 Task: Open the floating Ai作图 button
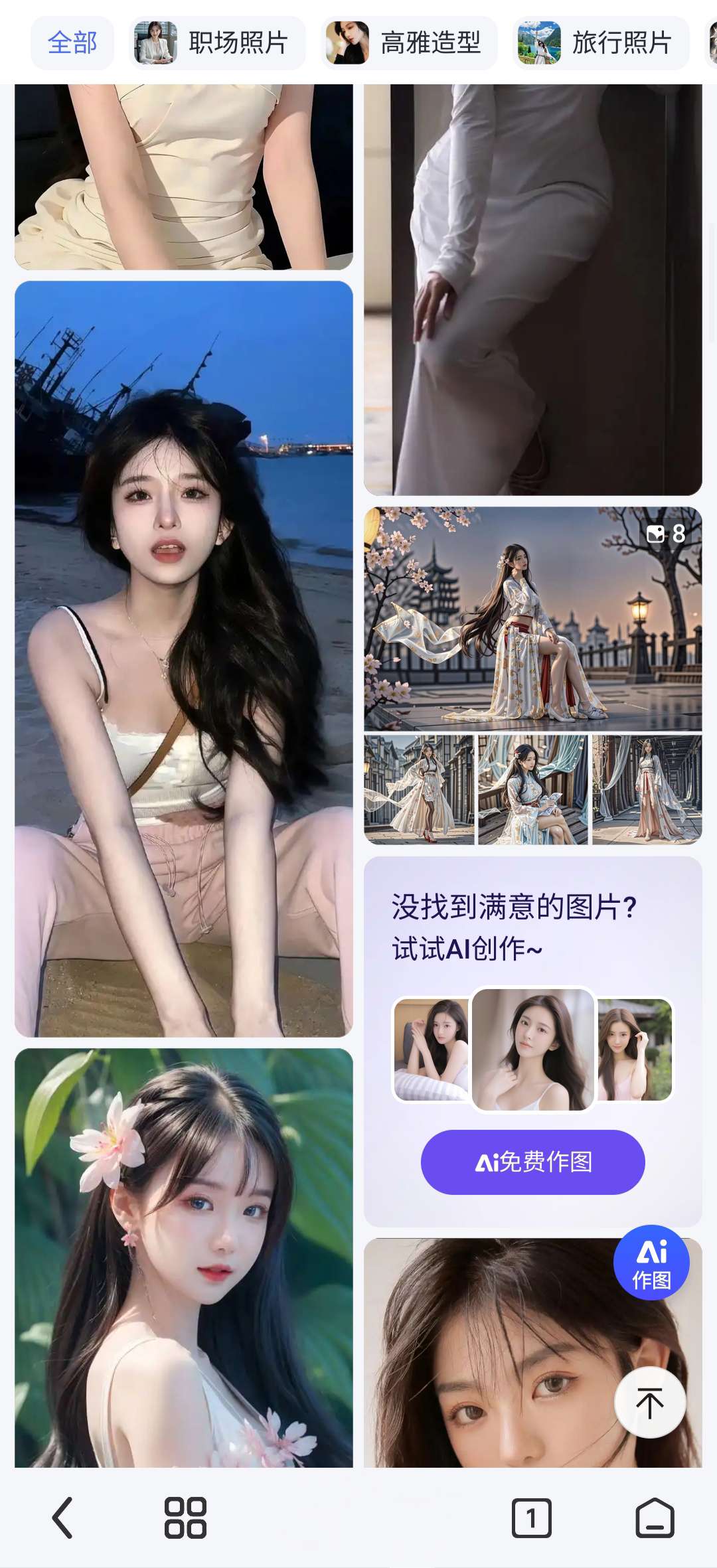651,1262
